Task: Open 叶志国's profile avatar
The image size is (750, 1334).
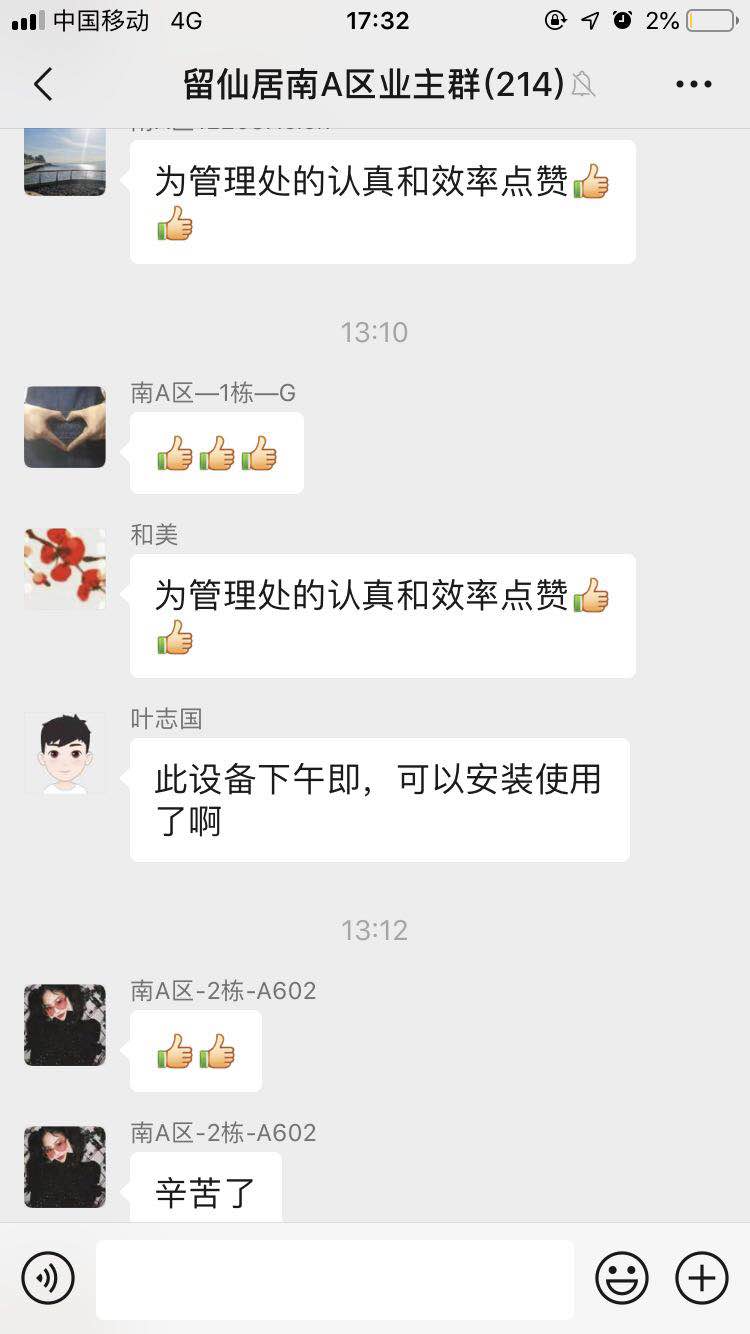Action: coord(65,753)
